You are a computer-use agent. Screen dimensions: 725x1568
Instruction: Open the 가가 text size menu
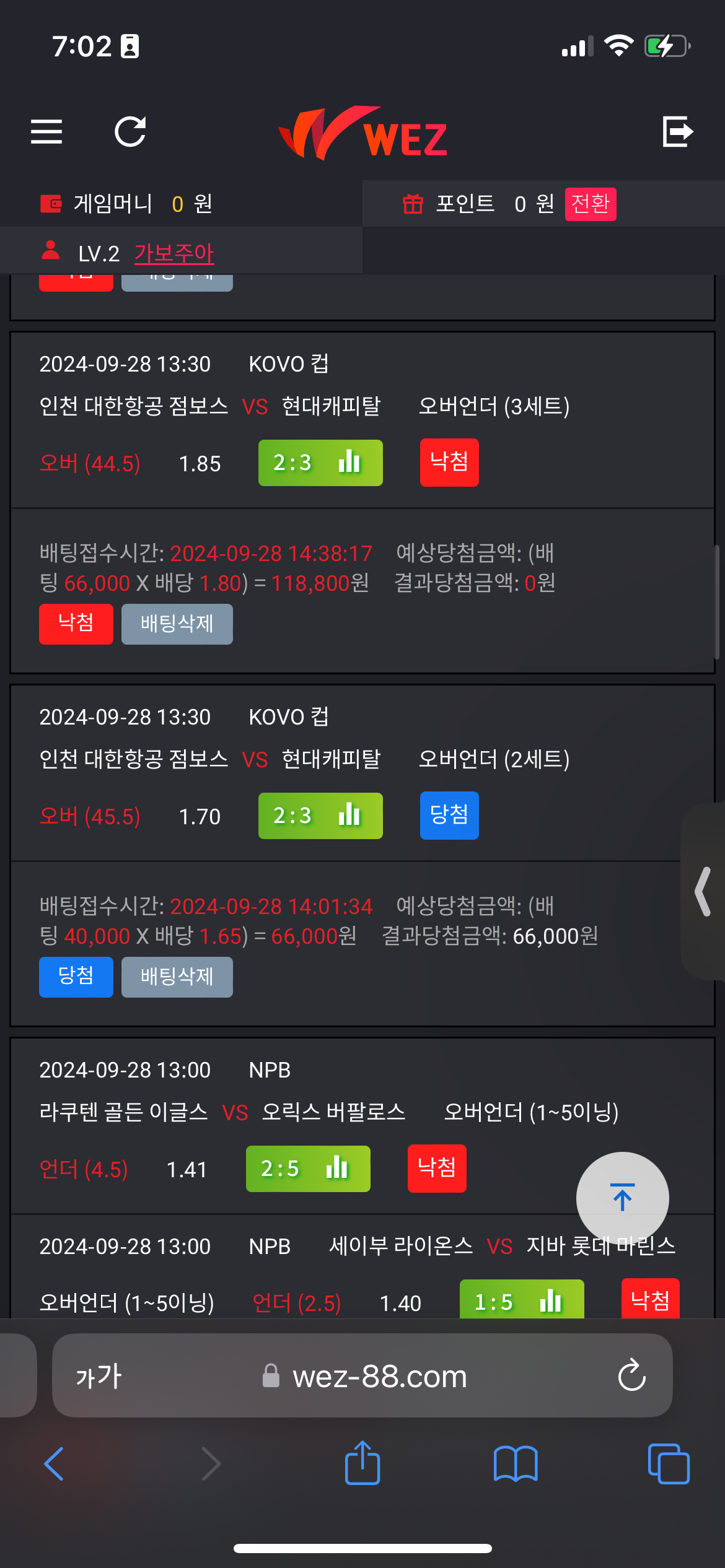[99, 1376]
